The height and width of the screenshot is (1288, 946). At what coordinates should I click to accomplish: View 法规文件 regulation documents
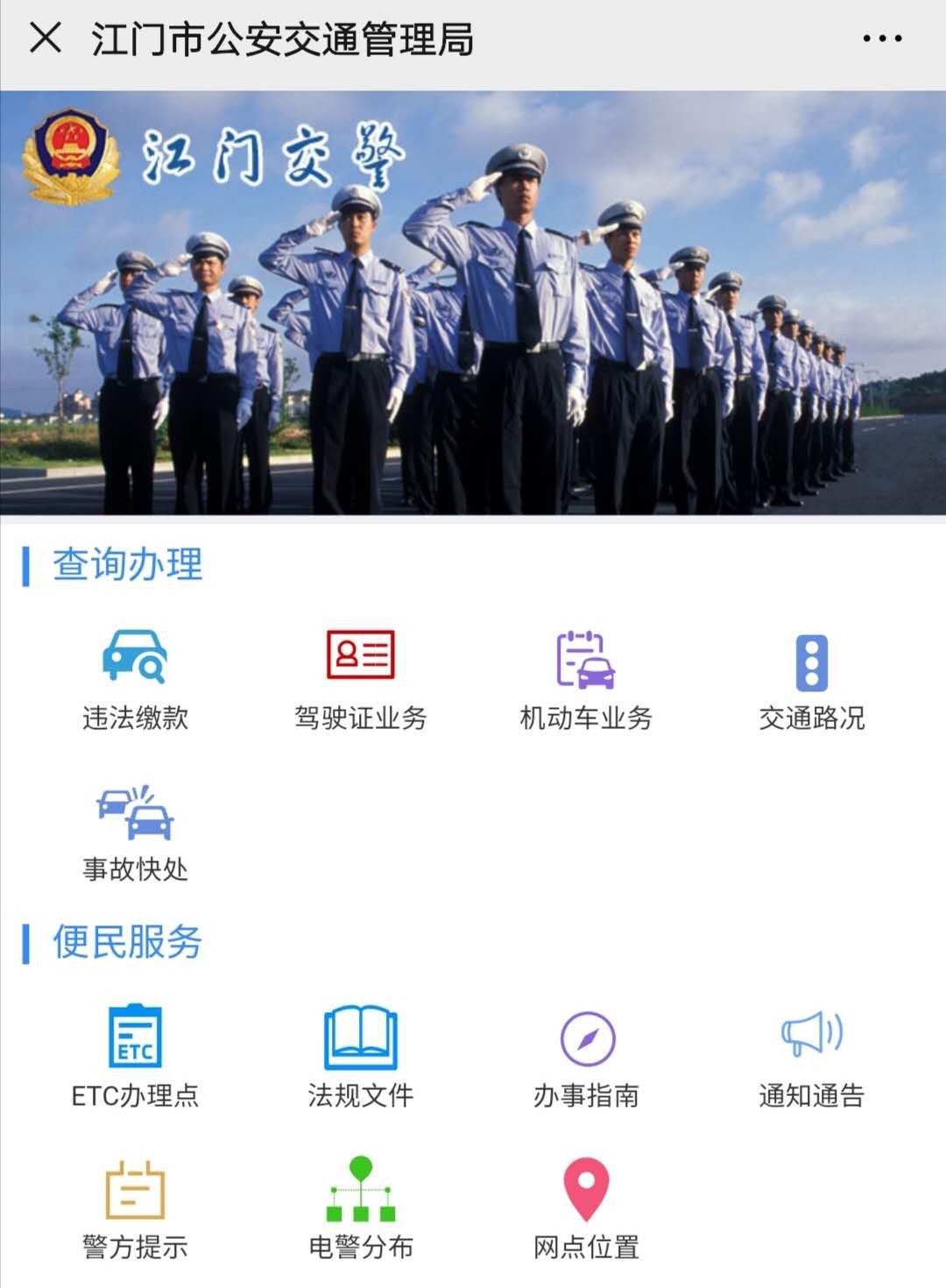[360, 1056]
